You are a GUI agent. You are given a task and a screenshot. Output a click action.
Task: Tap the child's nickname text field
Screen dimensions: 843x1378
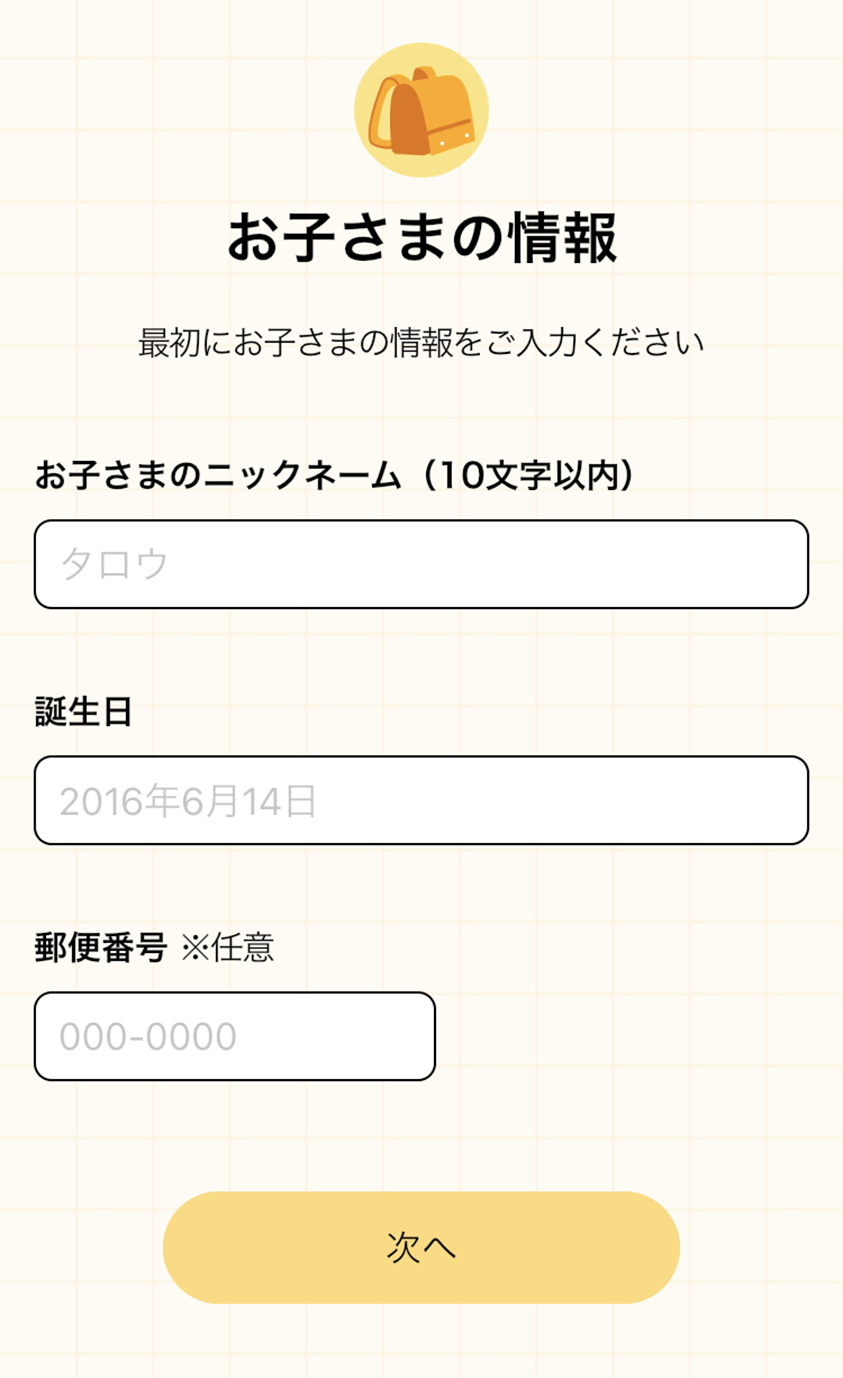[421, 564]
